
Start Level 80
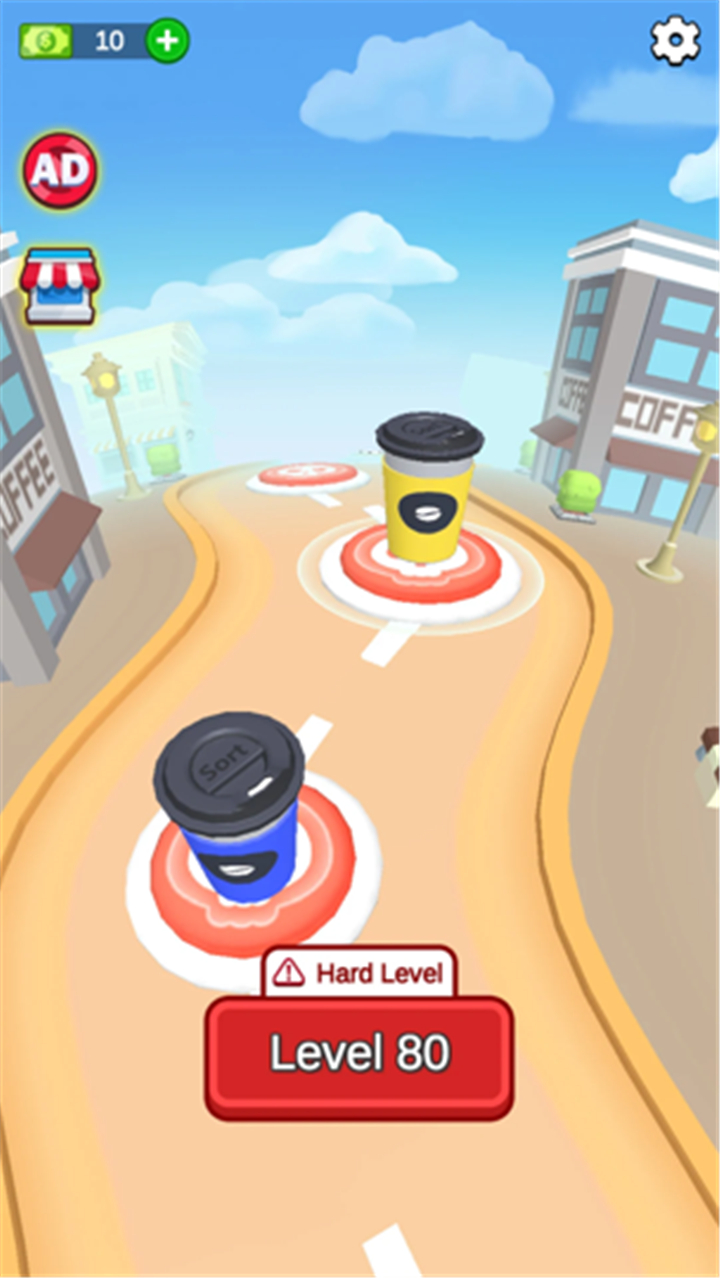359,1056
